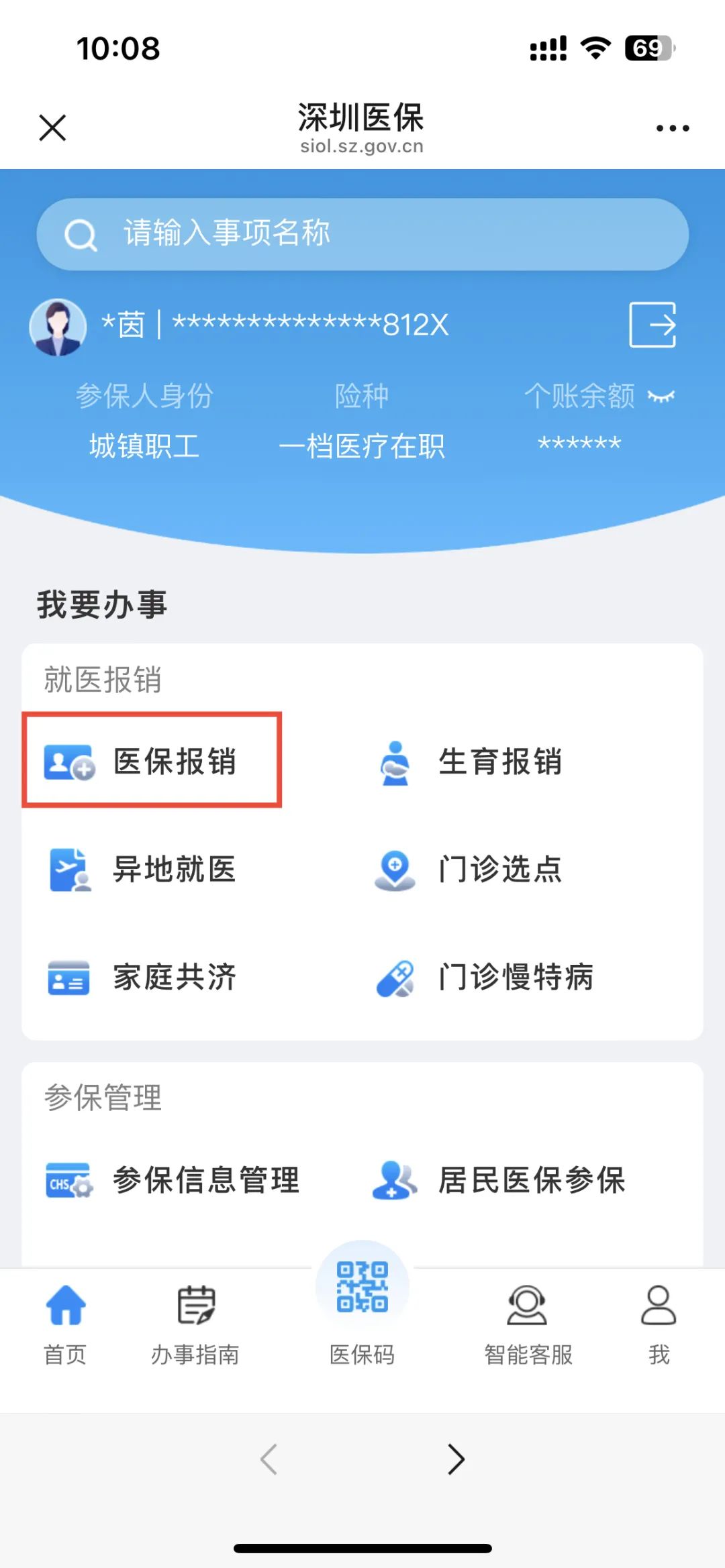Open 门诊慢特病 service
Viewport: 725px width, 1568px height.
pyautogui.click(x=485, y=977)
